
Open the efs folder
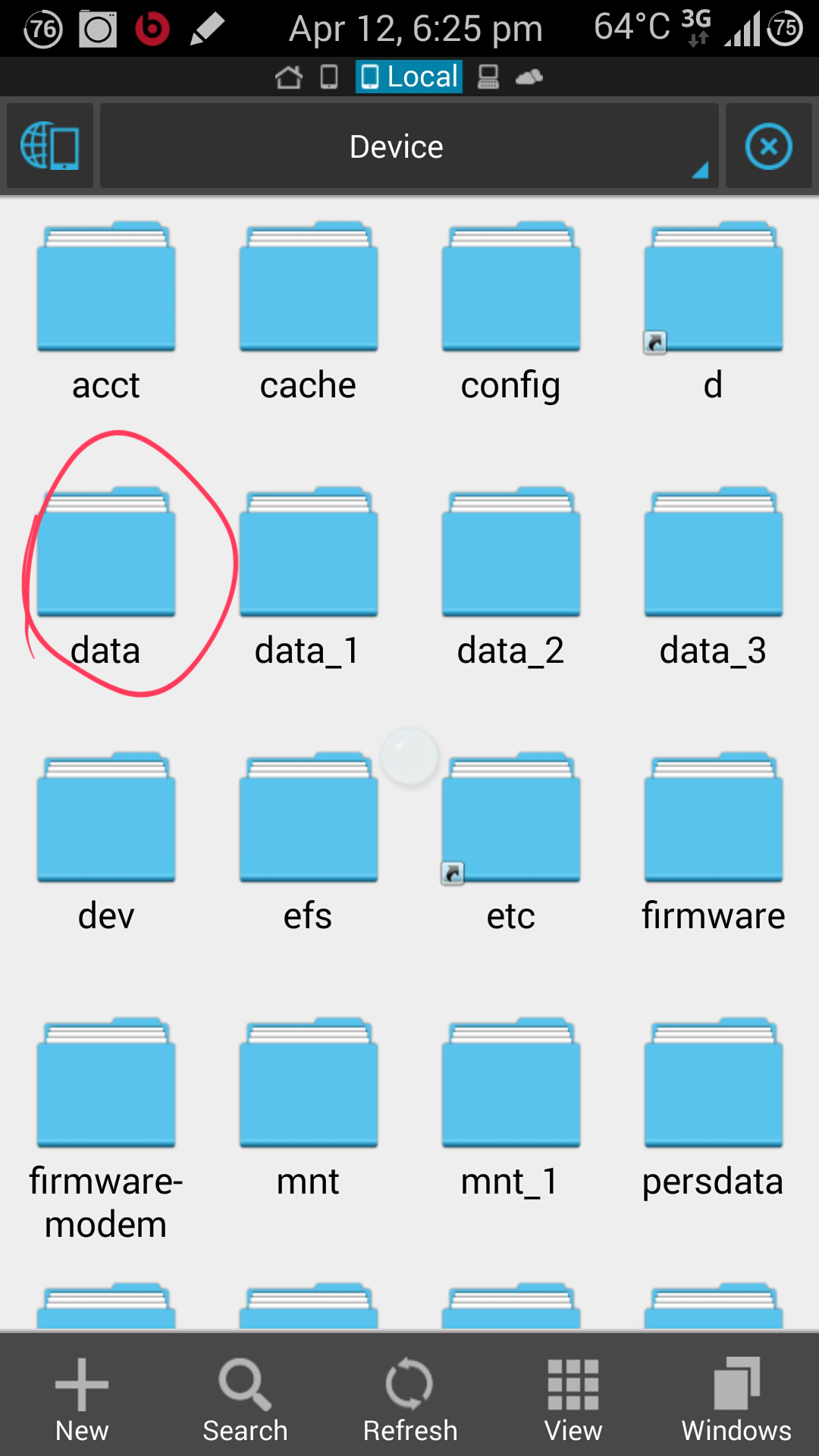(x=308, y=819)
